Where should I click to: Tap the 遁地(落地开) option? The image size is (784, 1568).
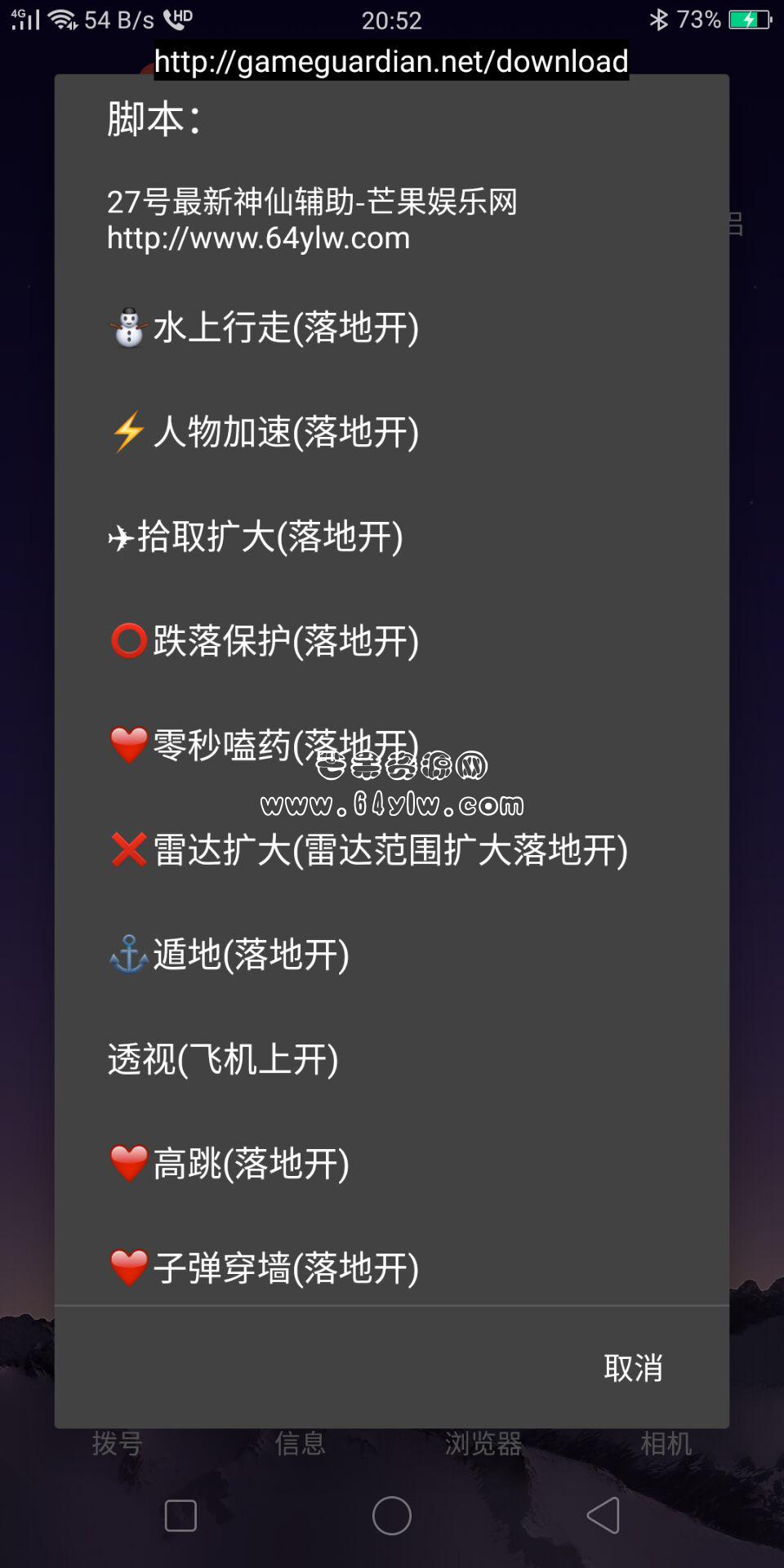(392, 955)
